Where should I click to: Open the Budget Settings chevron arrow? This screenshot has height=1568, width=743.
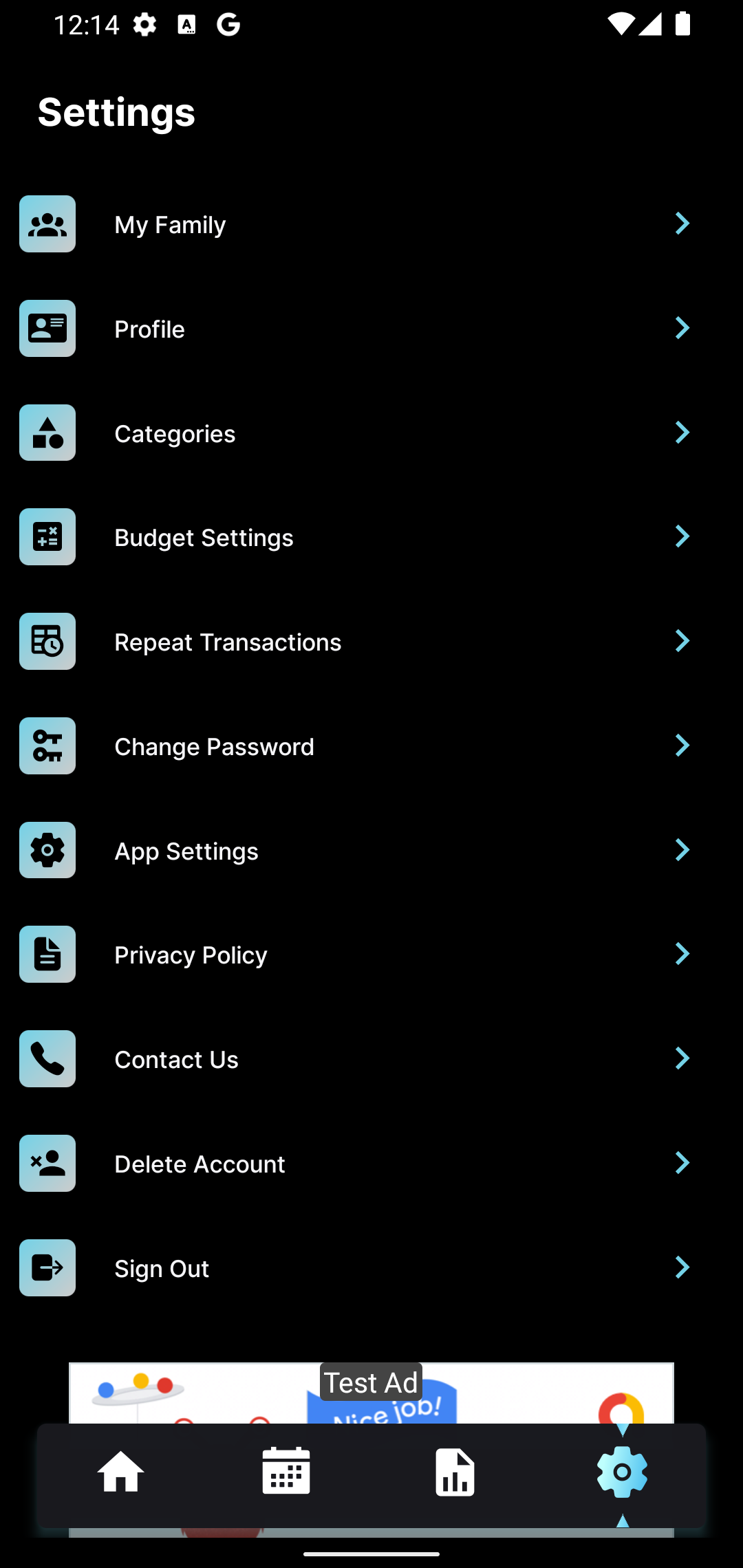pos(682,536)
